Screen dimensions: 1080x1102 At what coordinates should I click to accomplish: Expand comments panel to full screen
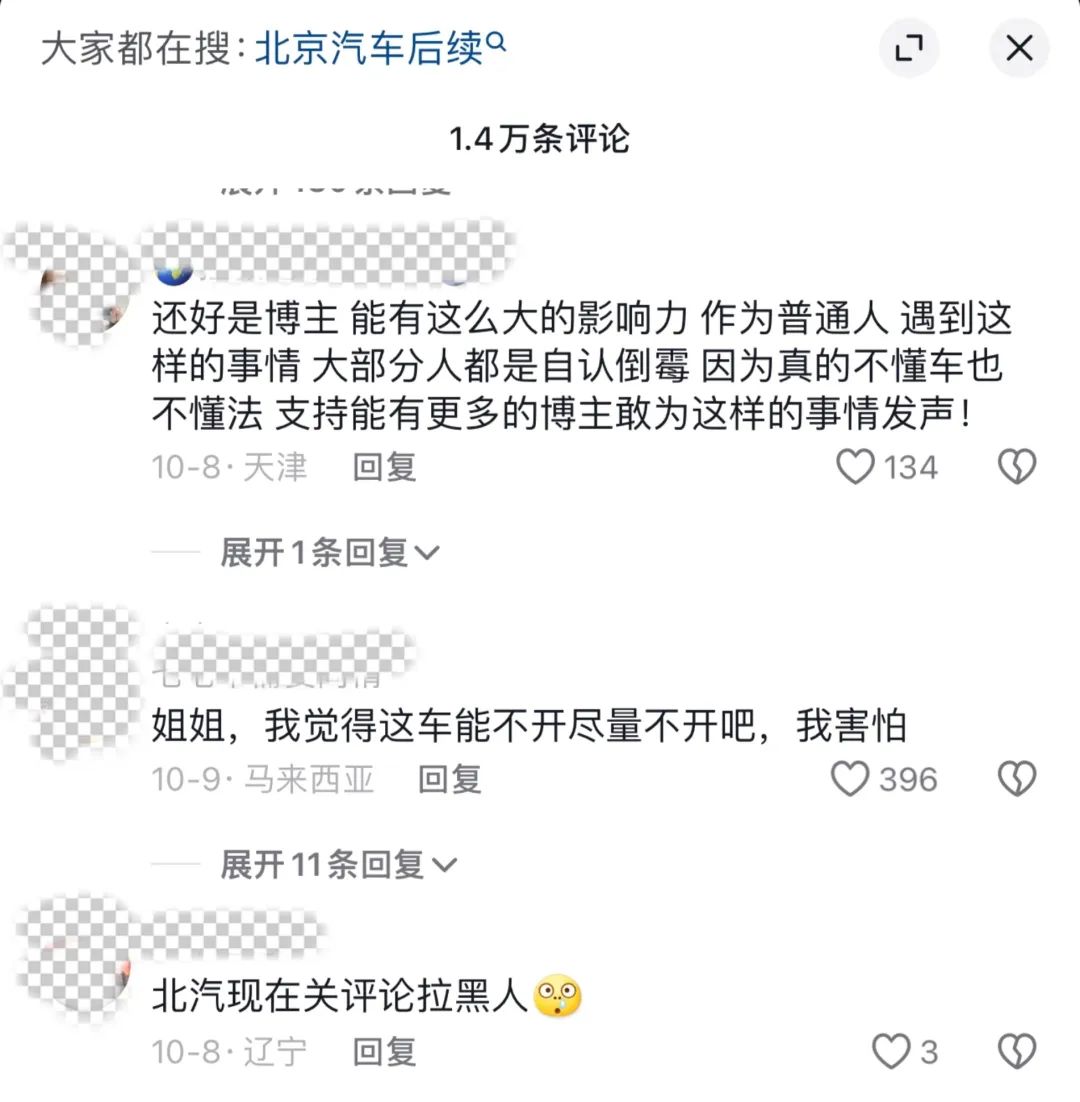click(908, 48)
